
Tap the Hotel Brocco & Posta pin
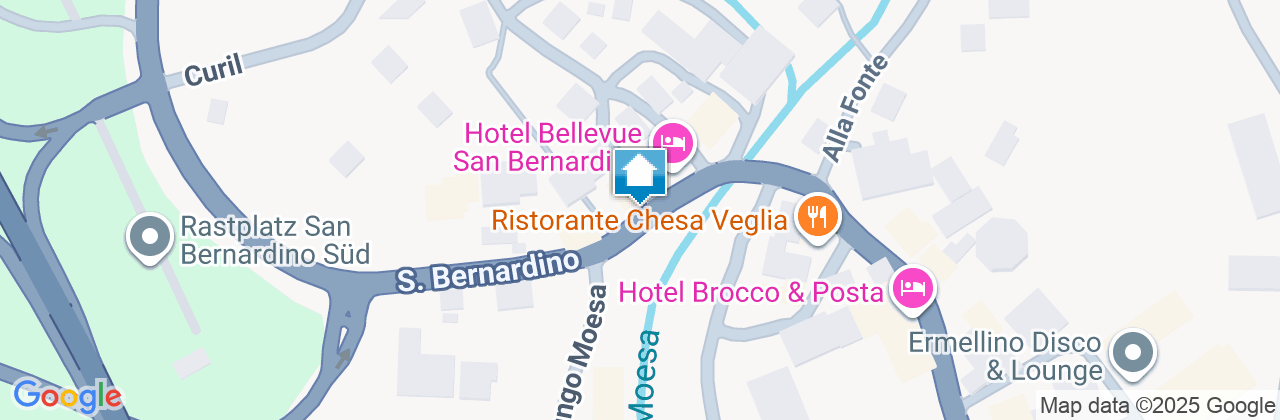[913, 288]
